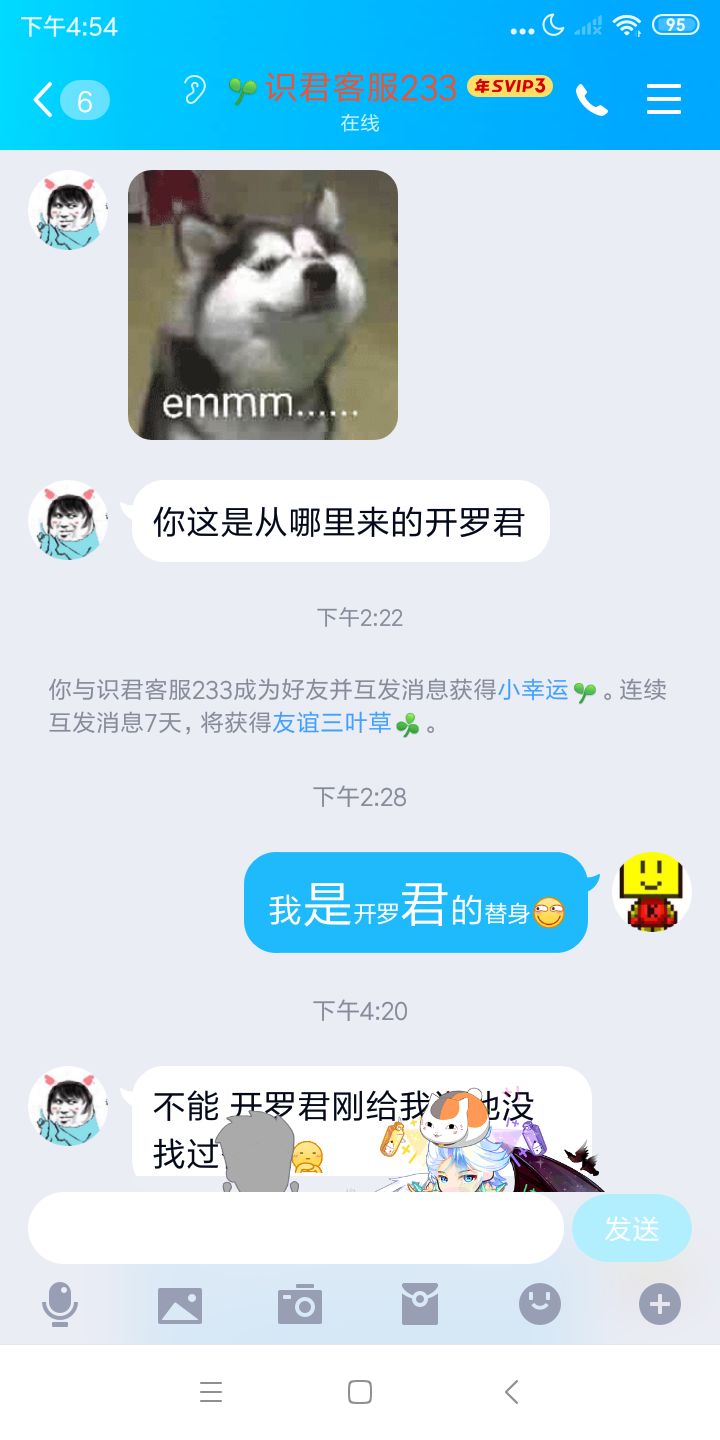
Task: Open the system recent apps
Action: click(x=211, y=1392)
